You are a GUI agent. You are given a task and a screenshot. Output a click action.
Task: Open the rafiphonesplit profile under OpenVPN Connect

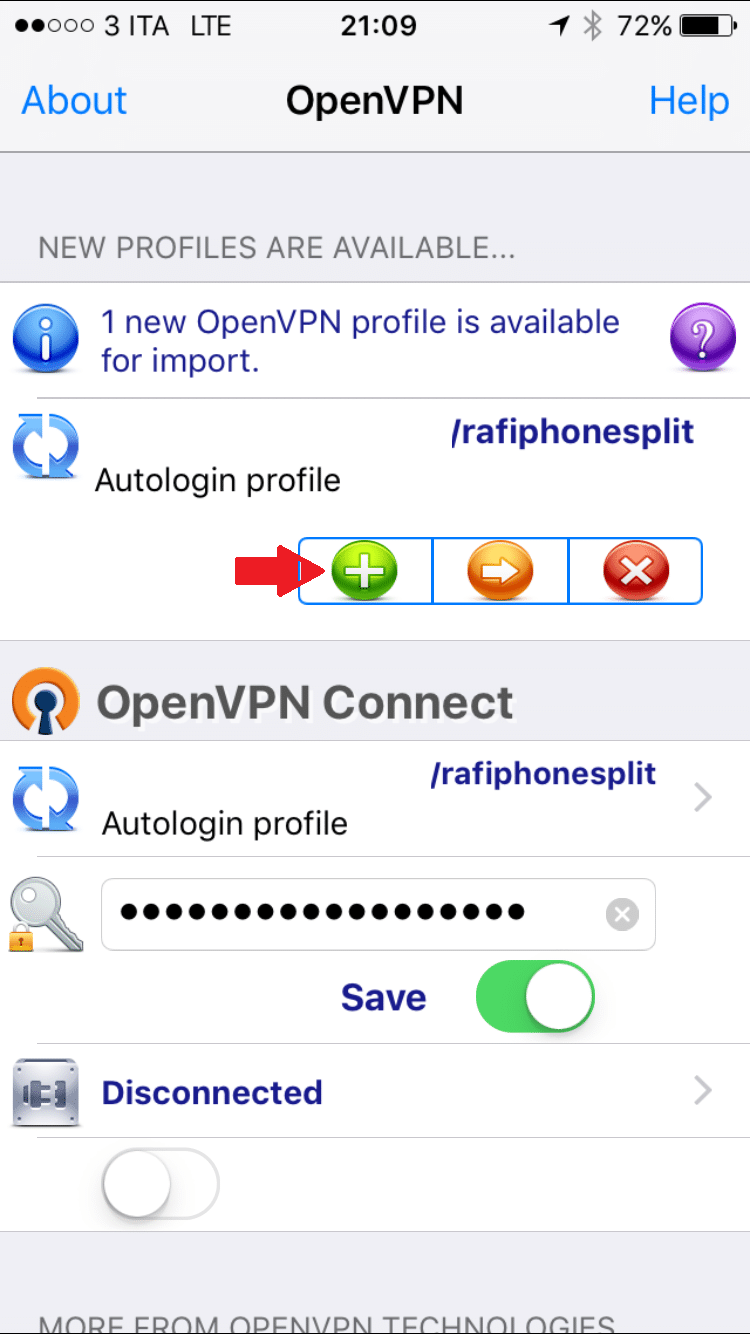pyautogui.click(x=375, y=798)
